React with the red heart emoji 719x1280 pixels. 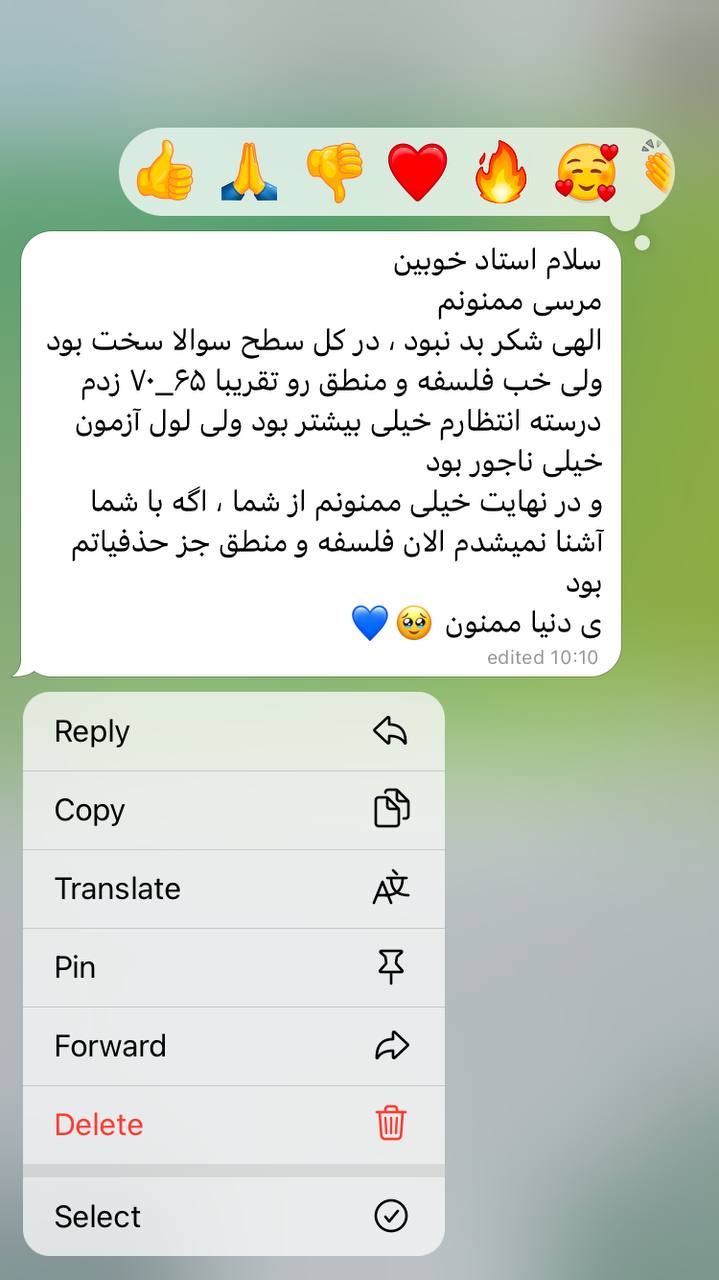coord(417,172)
